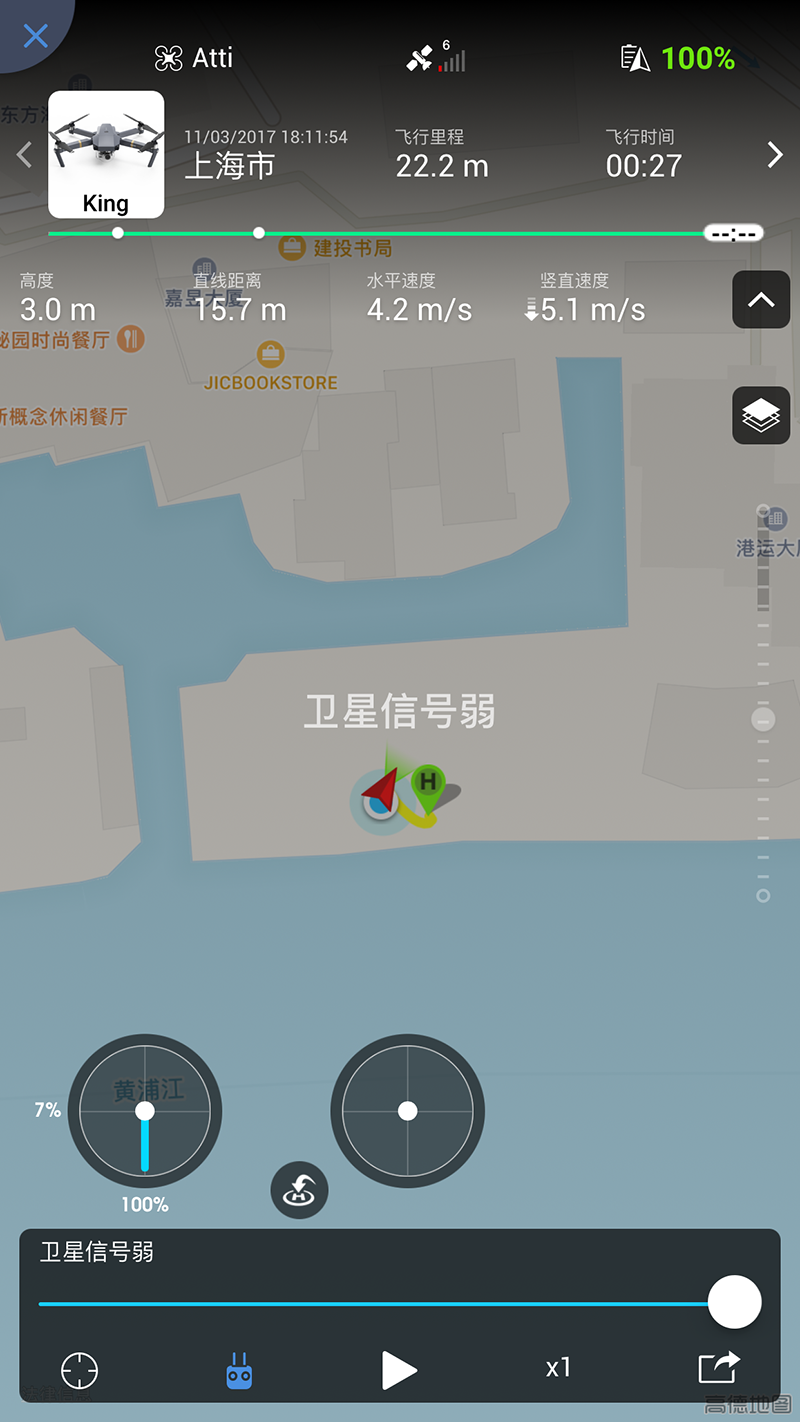800x1422 pixels.
Task: Share the flight record via the export icon
Action: click(x=718, y=1369)
